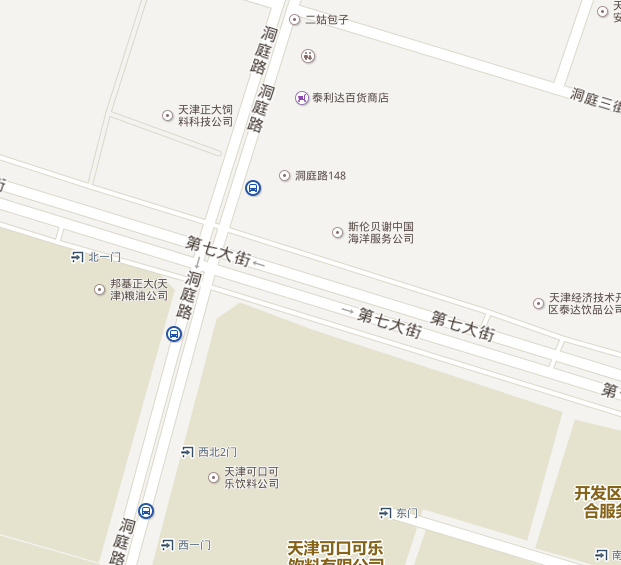Open the 西一门 gate marker
Viewport: 621px width, 565px height.
pos(167,545)
